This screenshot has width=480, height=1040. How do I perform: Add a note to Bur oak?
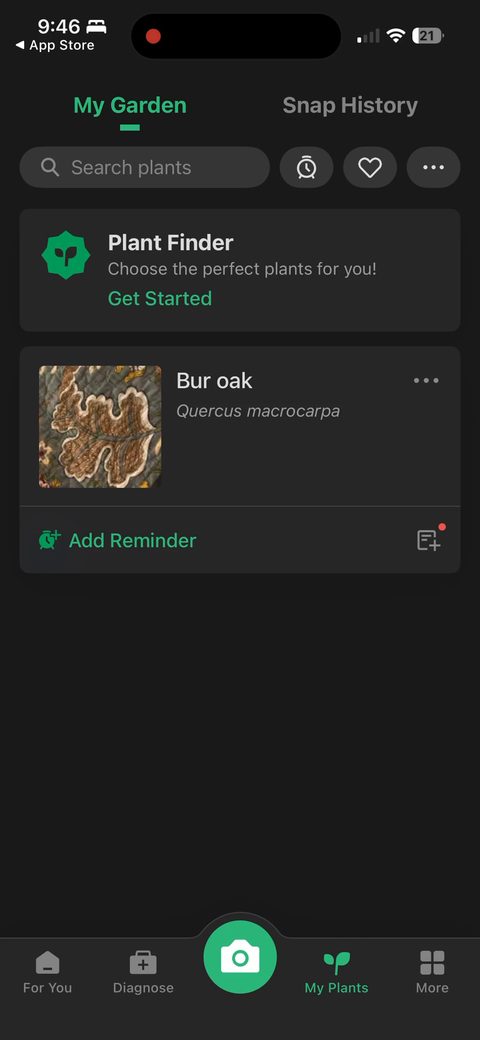tap(430, 539)
